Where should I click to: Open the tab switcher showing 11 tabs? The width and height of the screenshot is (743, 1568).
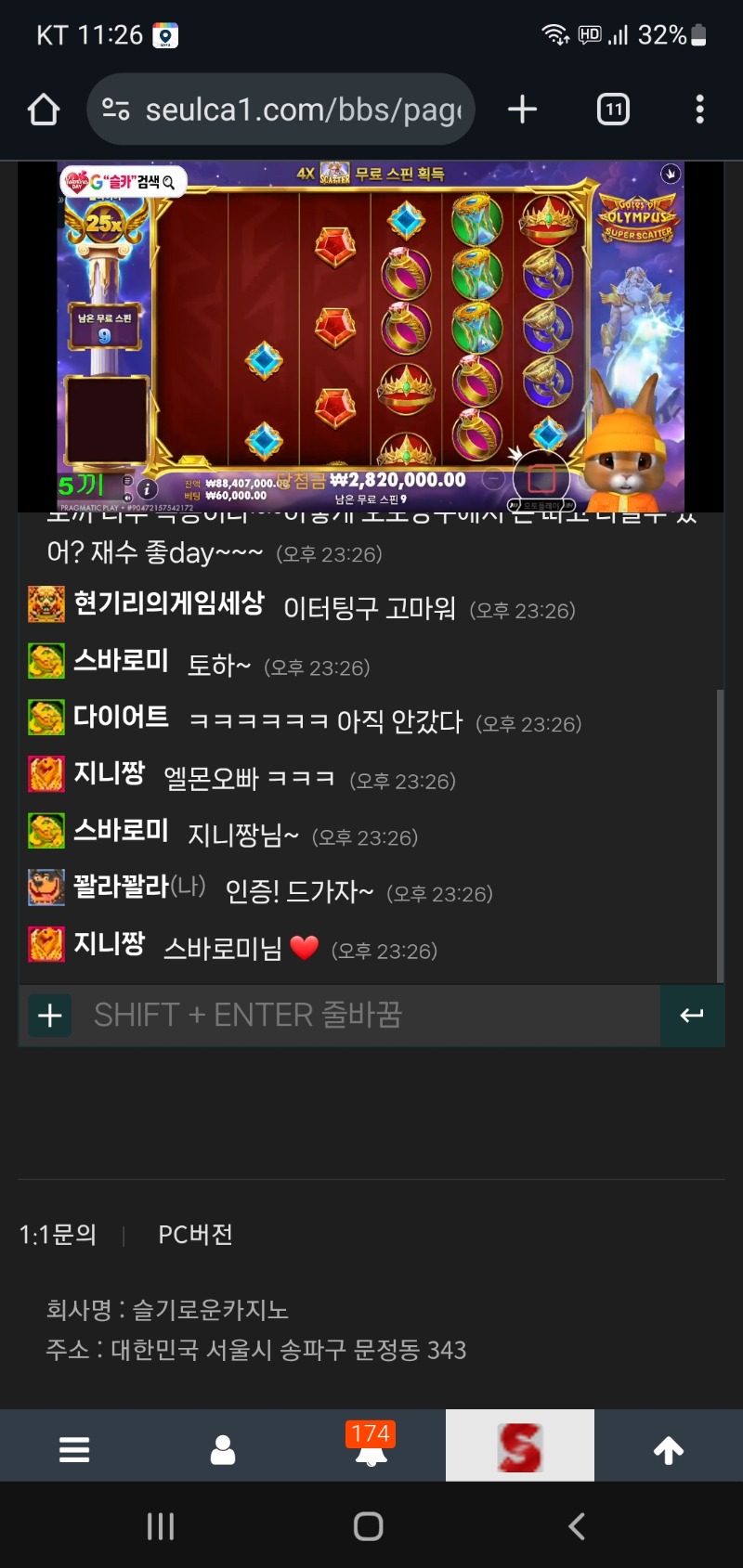613,110
